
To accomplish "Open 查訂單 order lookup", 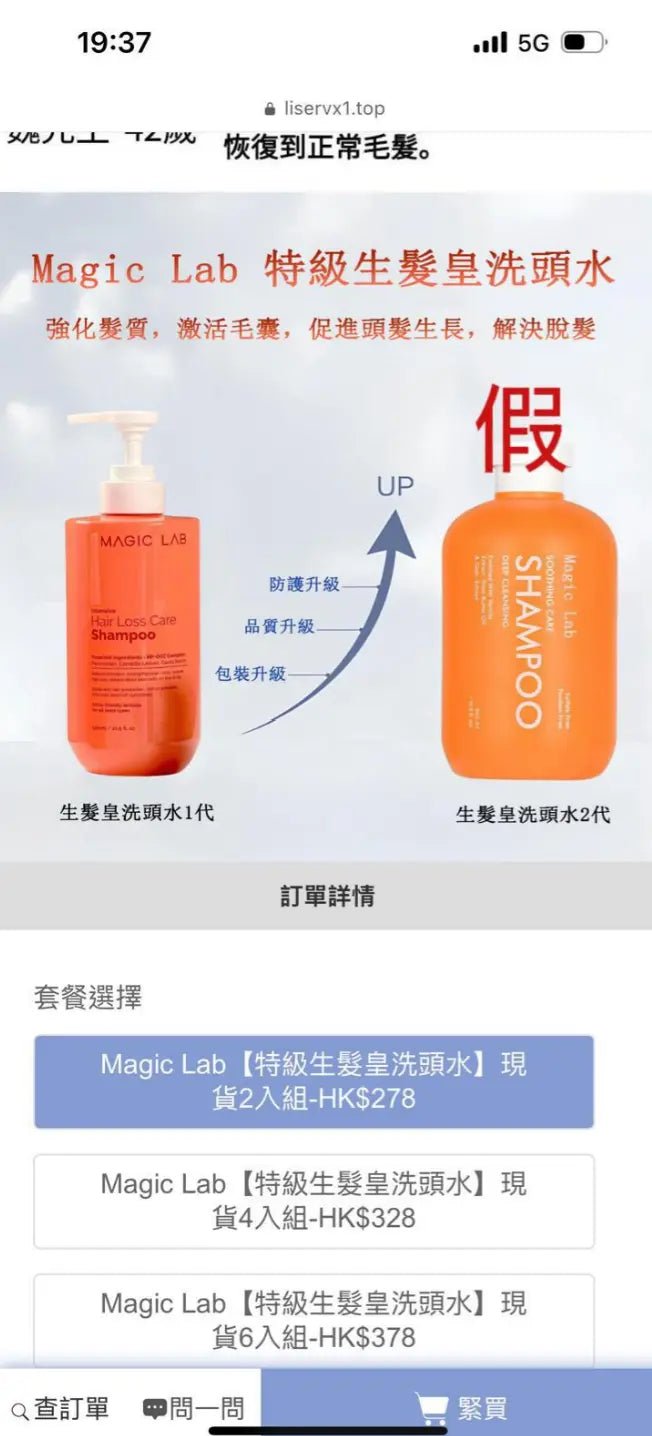I will pos(60,1409).
